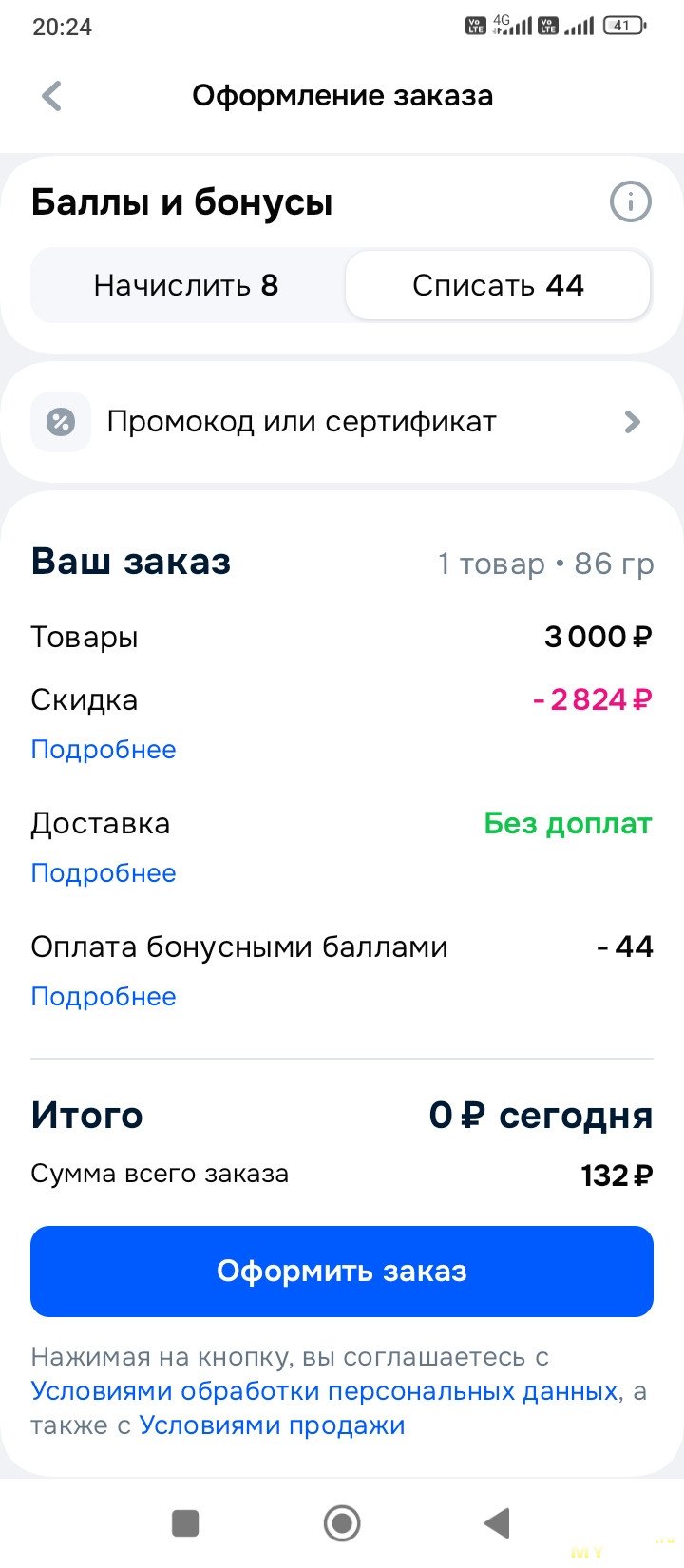
Task: Open Подробнее under Доставка
Action: tap(104, 873)
